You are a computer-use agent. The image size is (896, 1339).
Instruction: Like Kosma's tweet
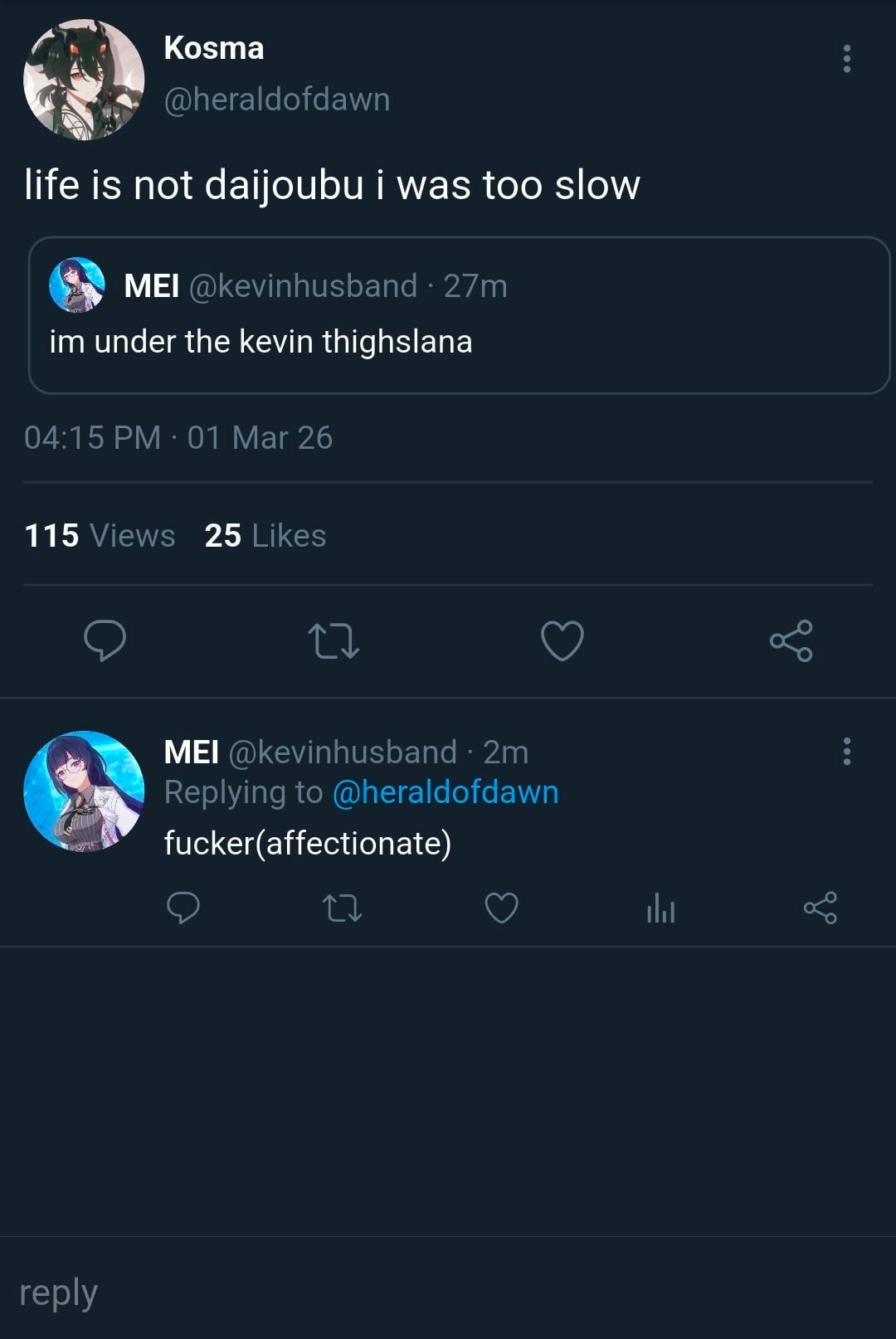[x=562, y=640]
